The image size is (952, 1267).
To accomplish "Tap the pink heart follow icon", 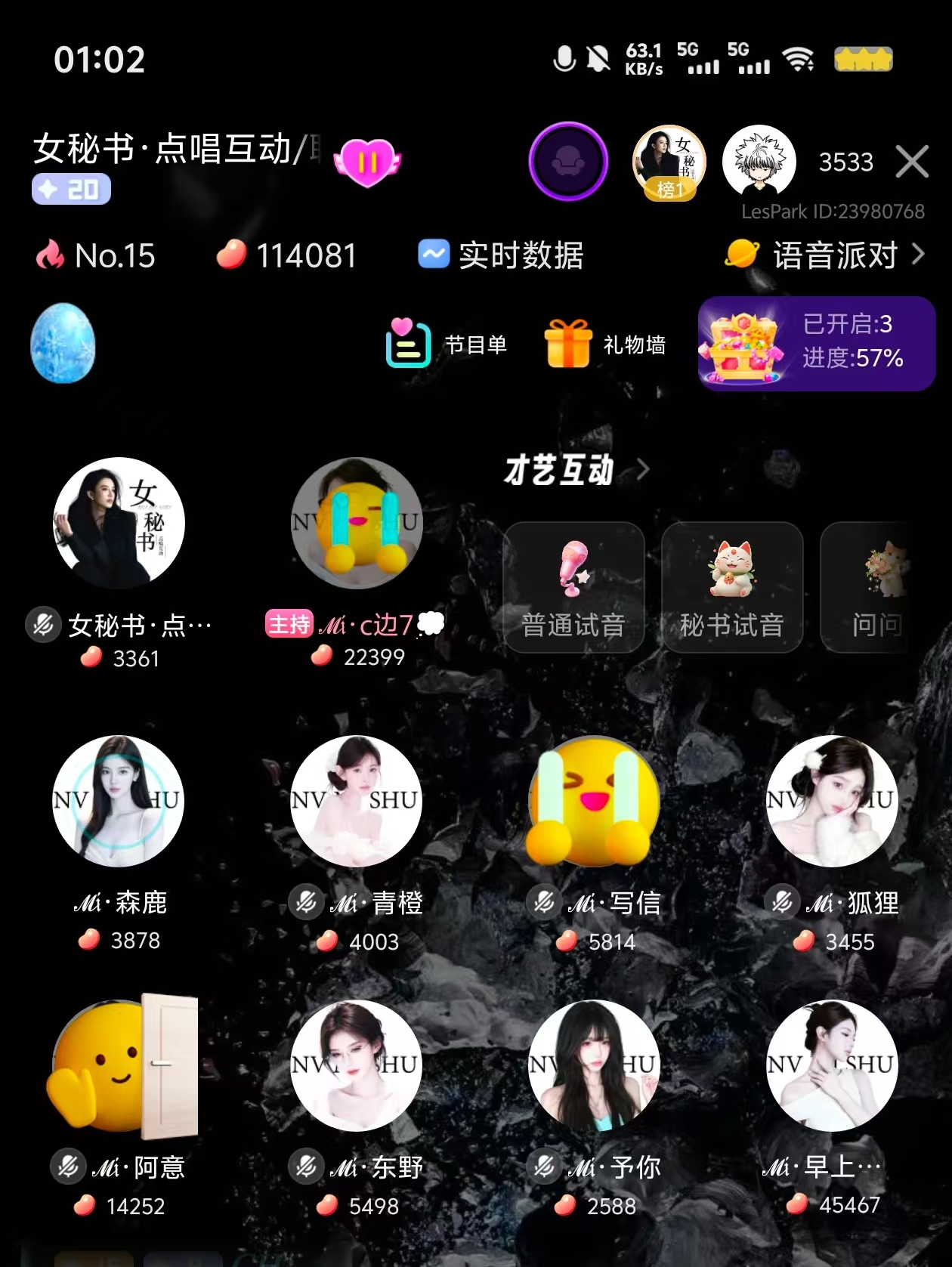I will (367, 162).
